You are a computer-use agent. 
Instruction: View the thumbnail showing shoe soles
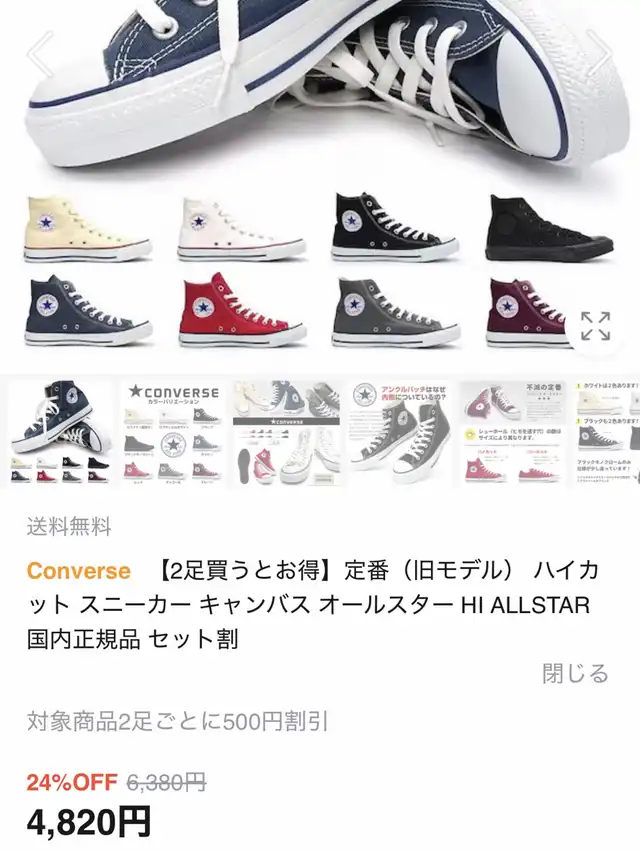(286, 432)
